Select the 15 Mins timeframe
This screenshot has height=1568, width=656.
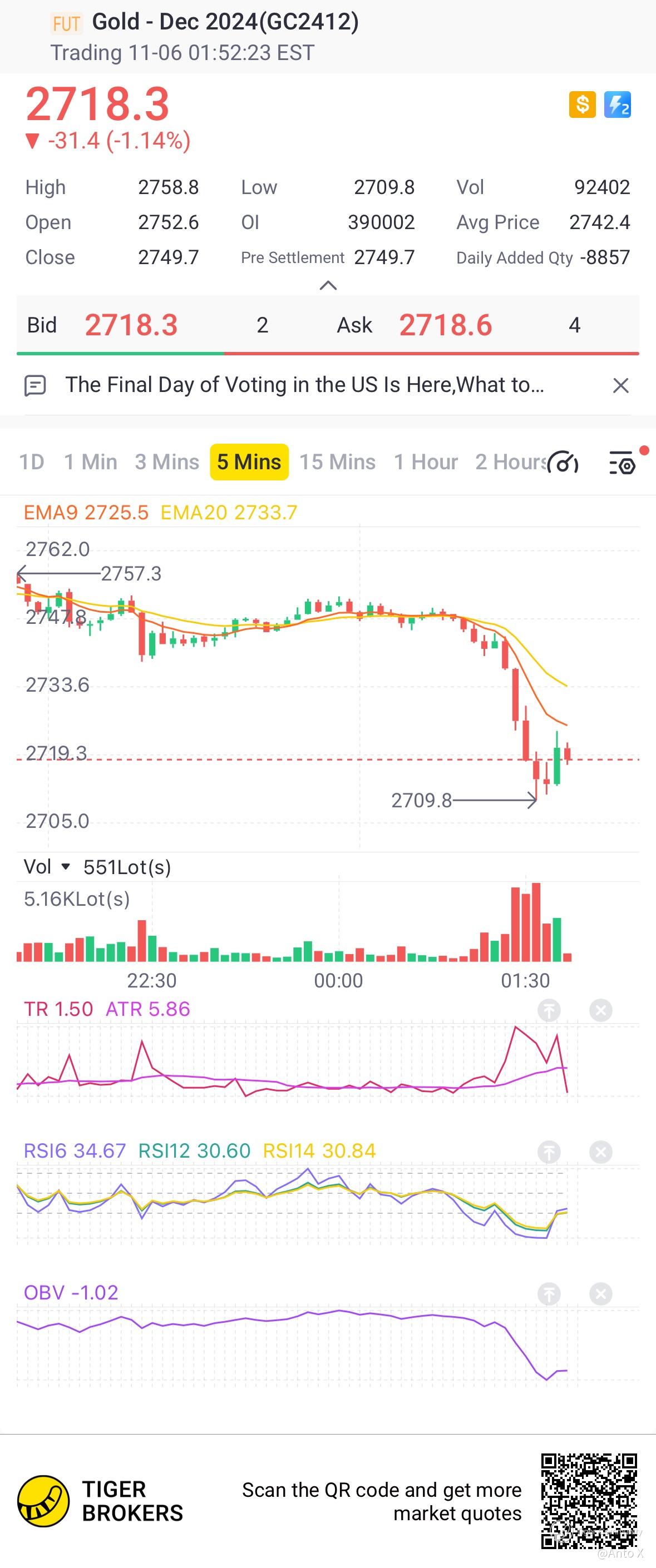point(337,462)
